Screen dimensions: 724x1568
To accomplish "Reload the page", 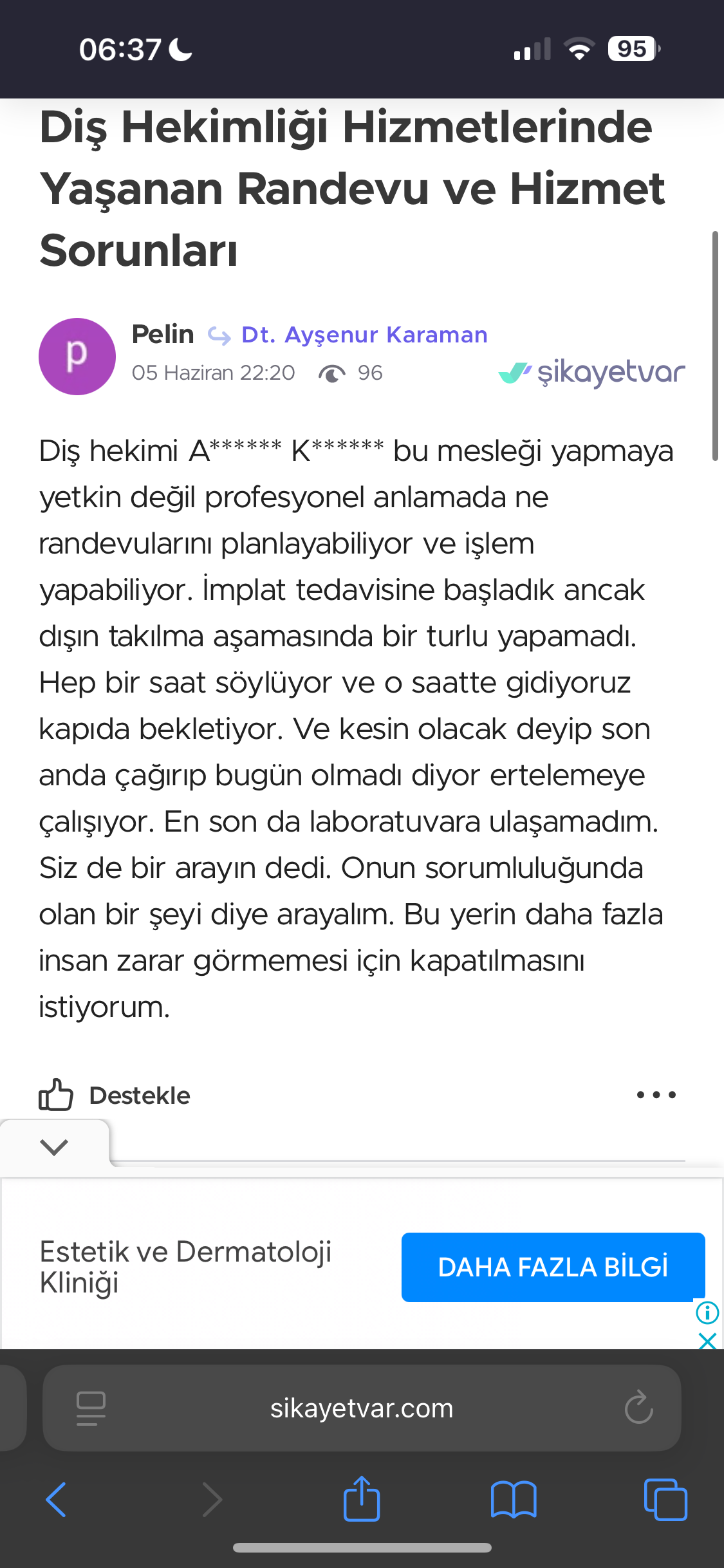I will click(x=638, y=1407).
